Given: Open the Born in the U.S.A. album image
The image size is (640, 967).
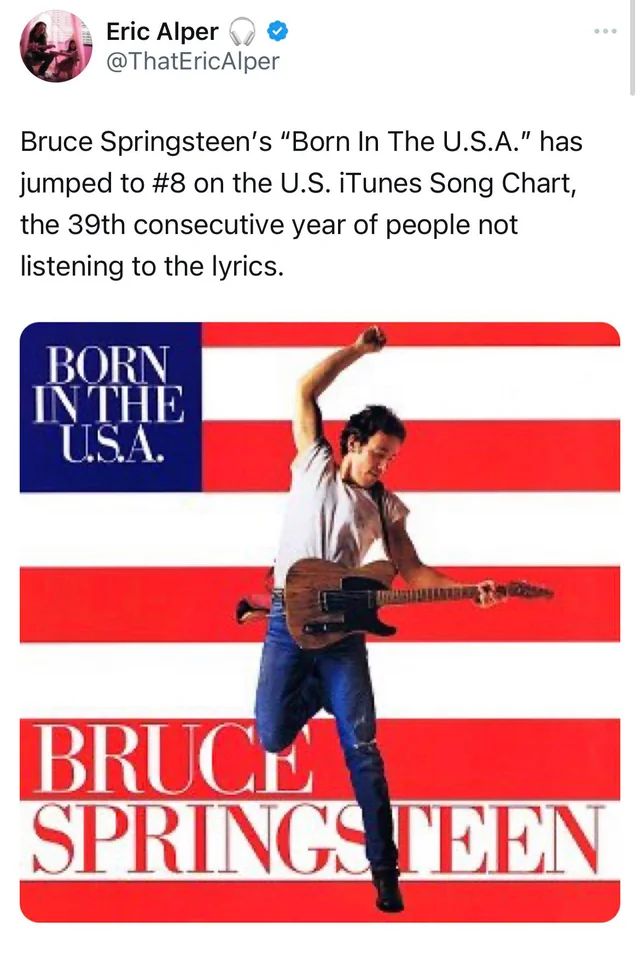Looking at the screenshot, I should (x=320, y=621).
